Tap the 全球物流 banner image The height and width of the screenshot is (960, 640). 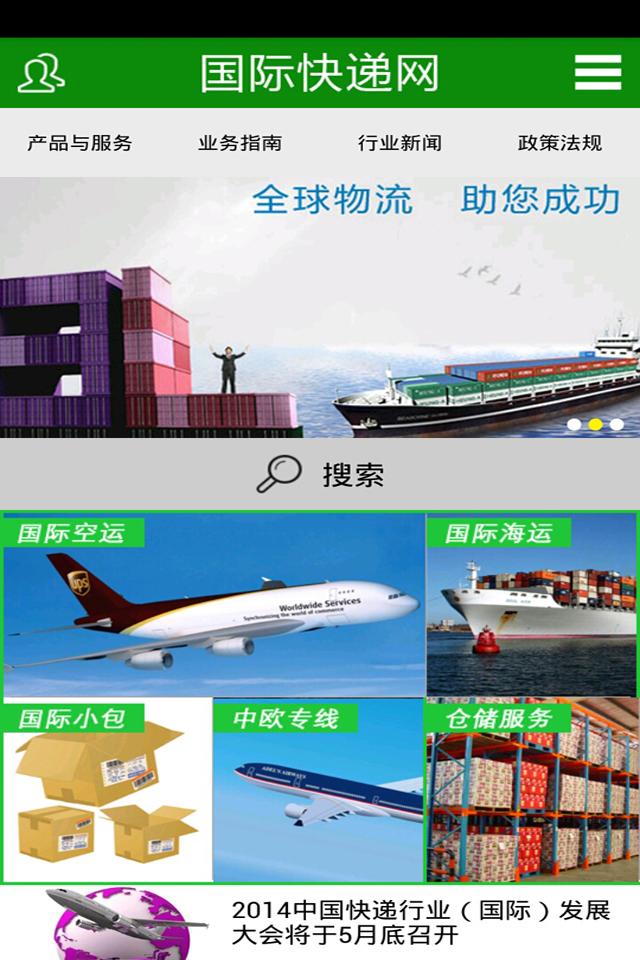[320, 308]
